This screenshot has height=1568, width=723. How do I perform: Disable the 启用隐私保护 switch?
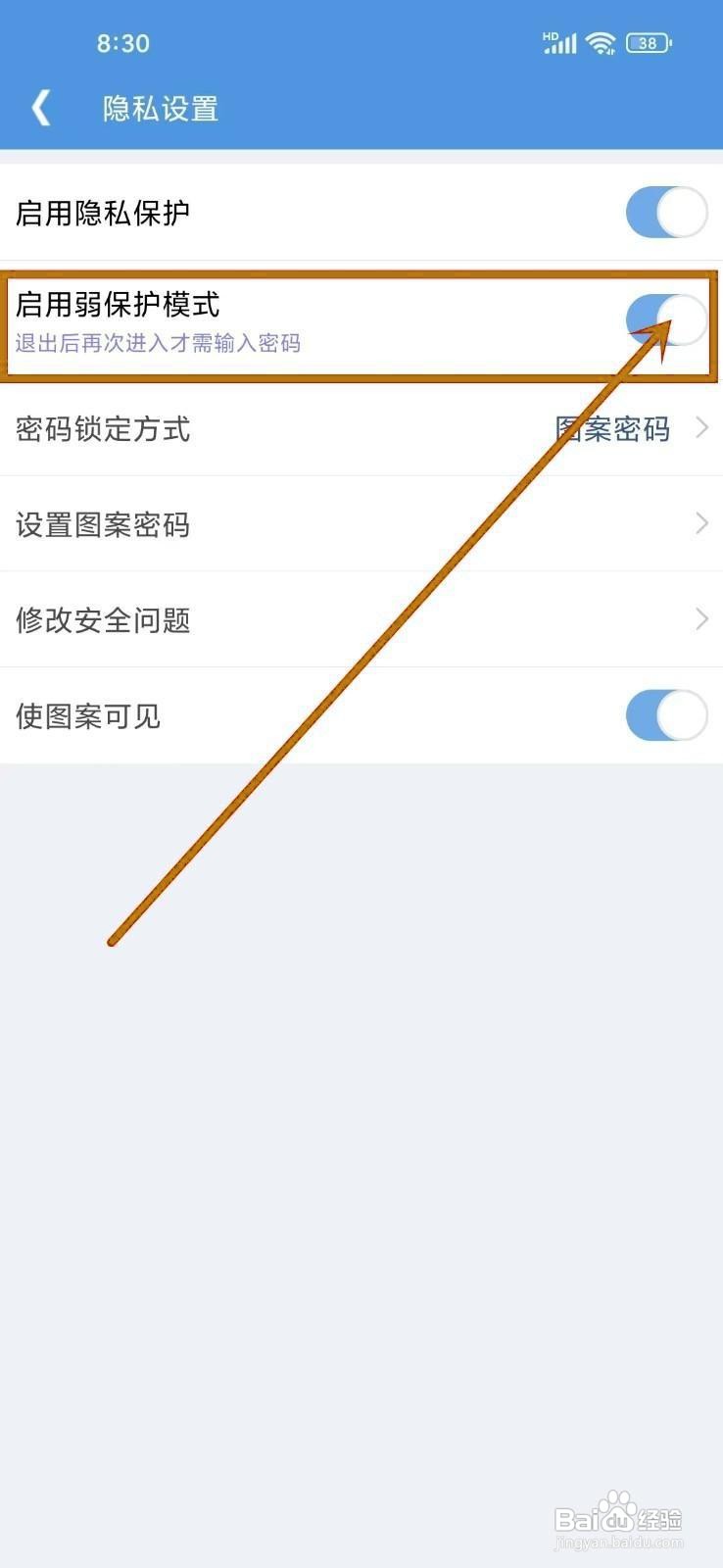(x=666, y=212)
